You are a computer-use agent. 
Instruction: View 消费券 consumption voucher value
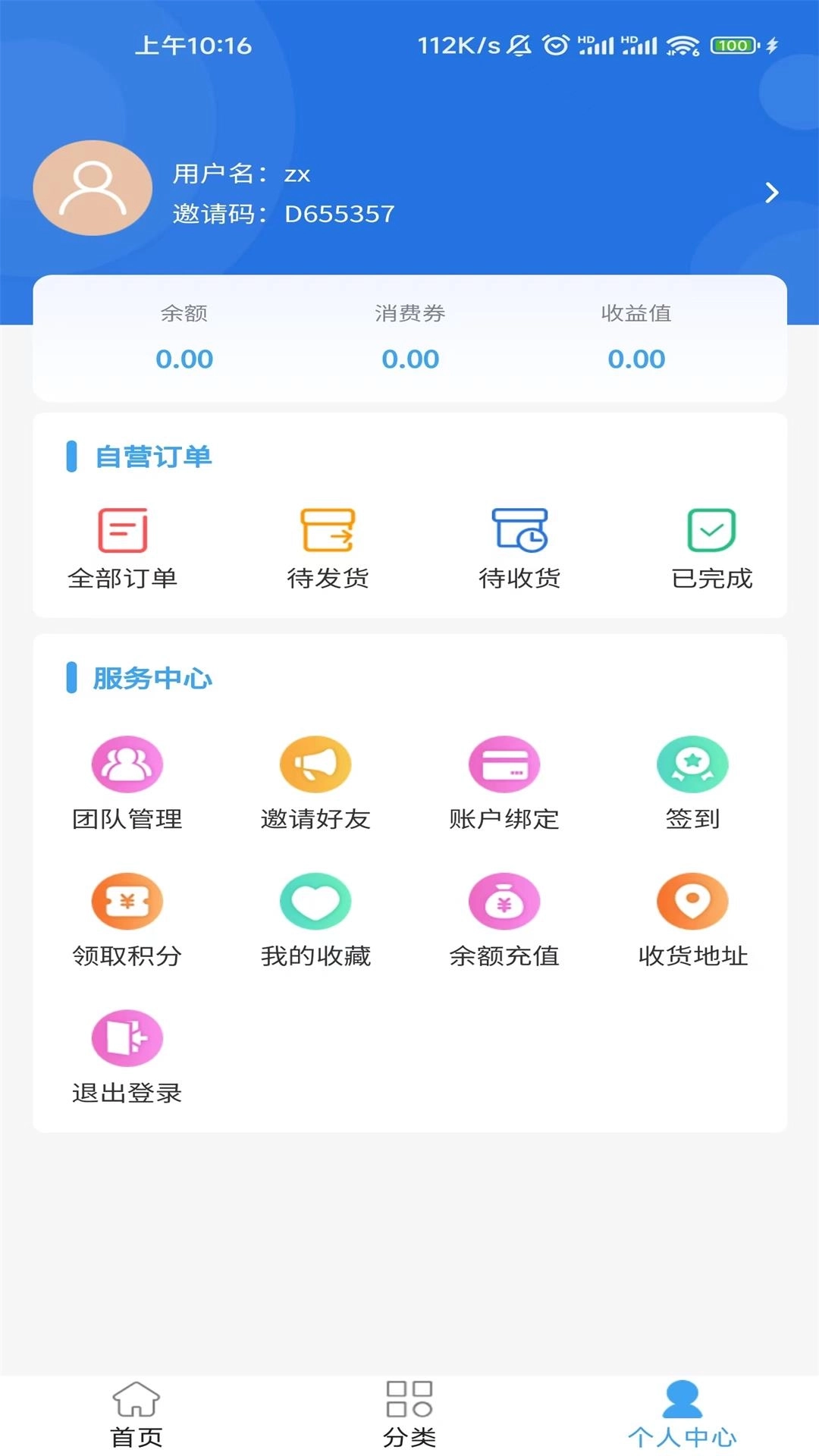[411, 359]
